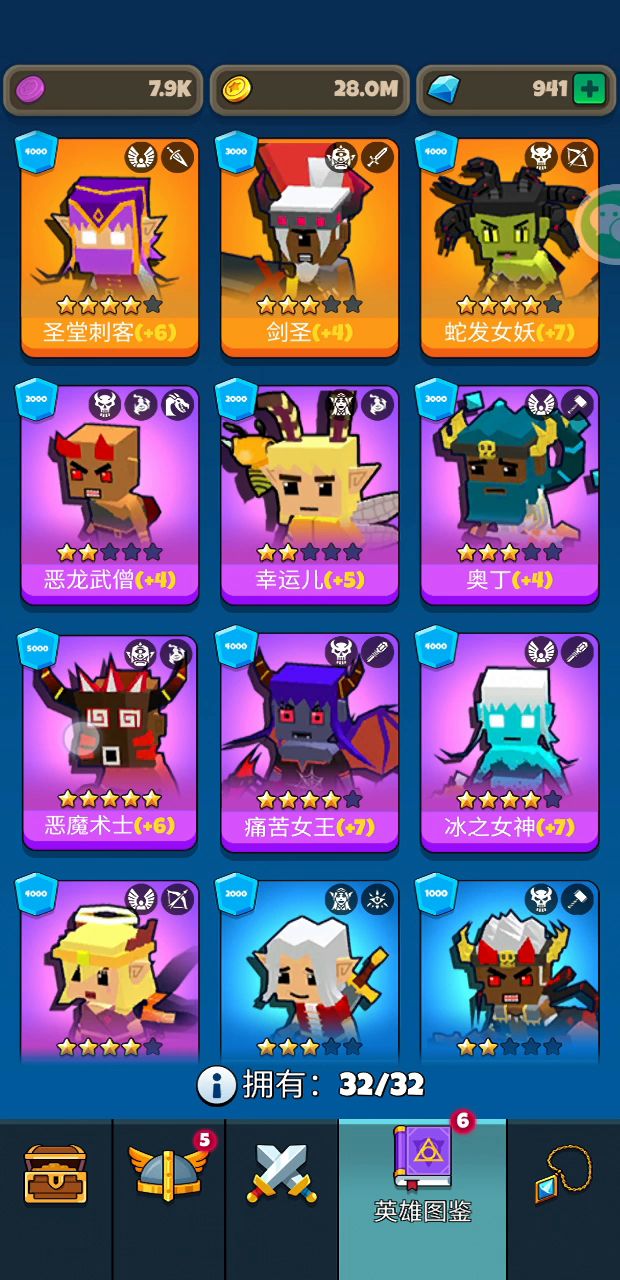Image resolution: width=620 pixels, height=1280 pixels.
Task: Go to the crossed swords battle tab
Action: (x=282, y=1174)
